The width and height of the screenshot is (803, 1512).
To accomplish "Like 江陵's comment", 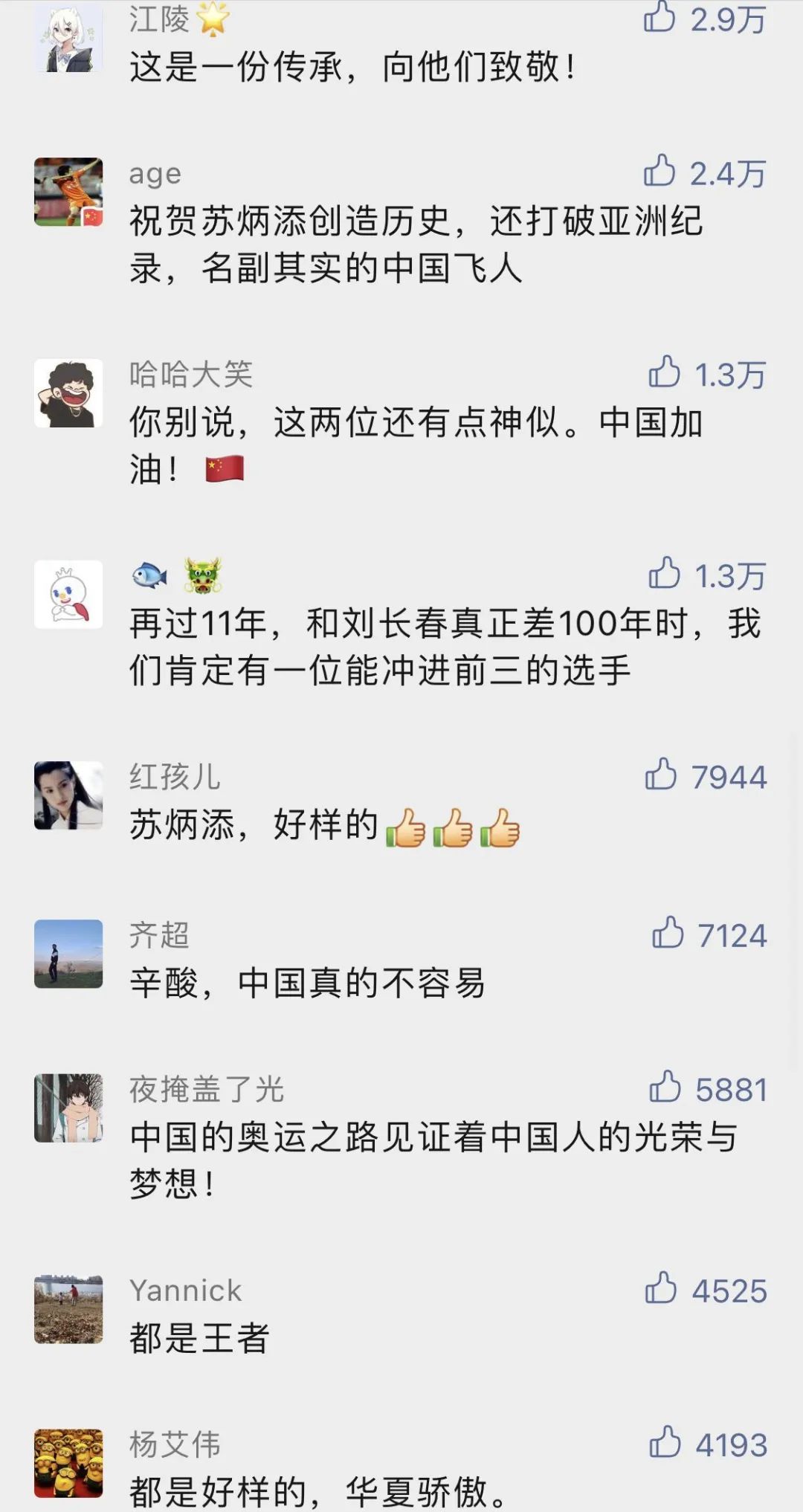I will coord(660,16).
